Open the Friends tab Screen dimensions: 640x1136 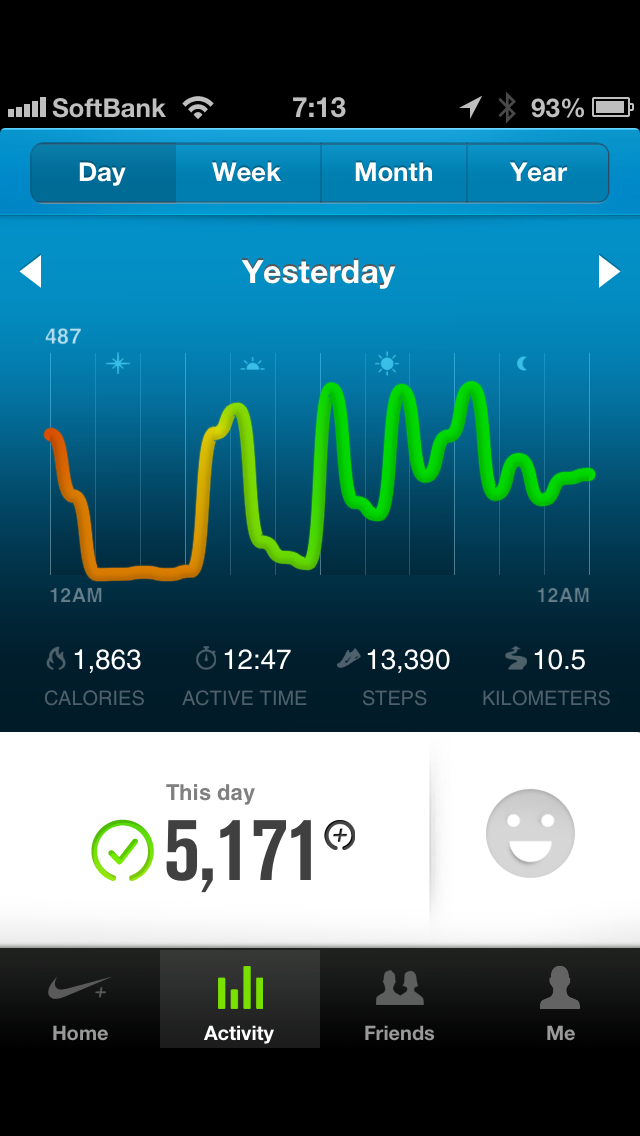click(399, 1000)
